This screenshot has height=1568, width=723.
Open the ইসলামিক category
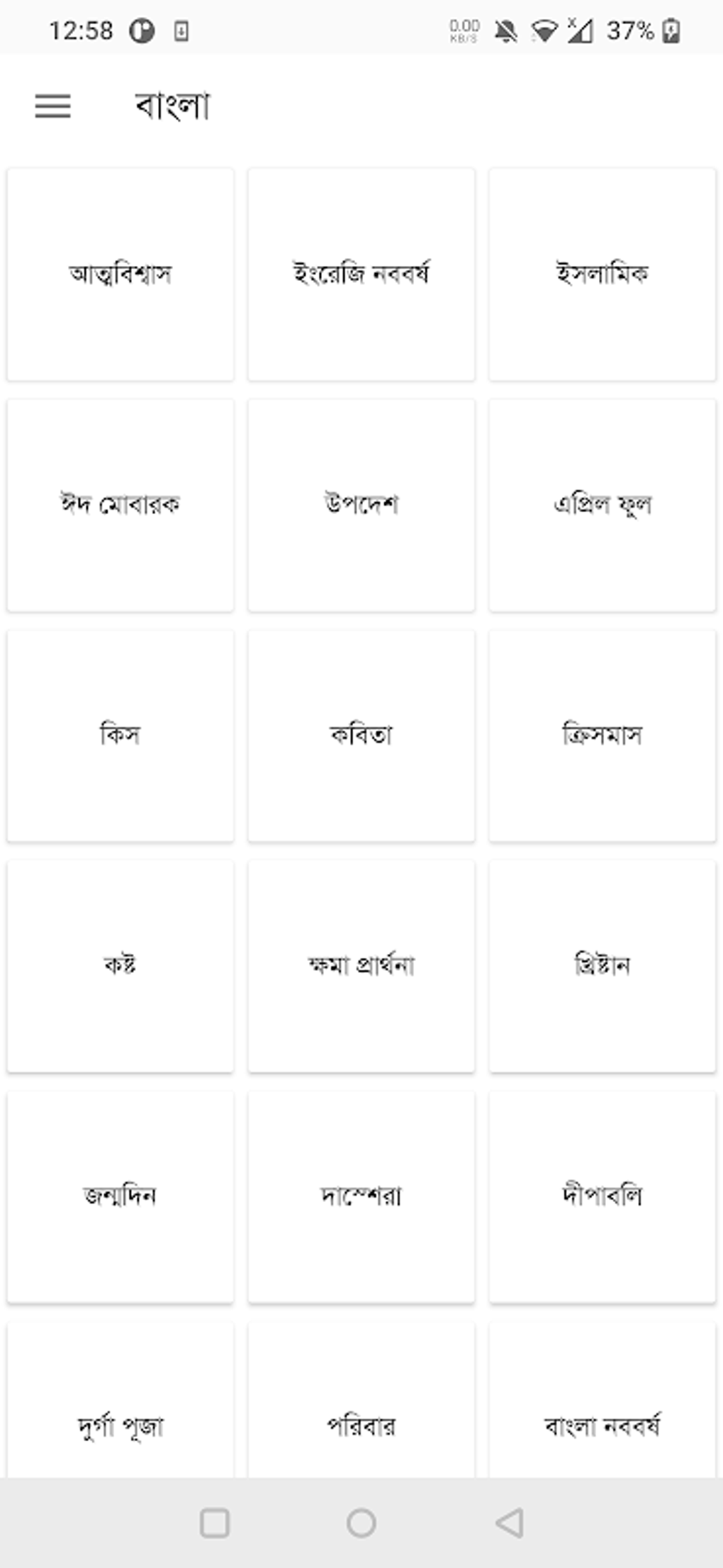click(x=602, y=274)
